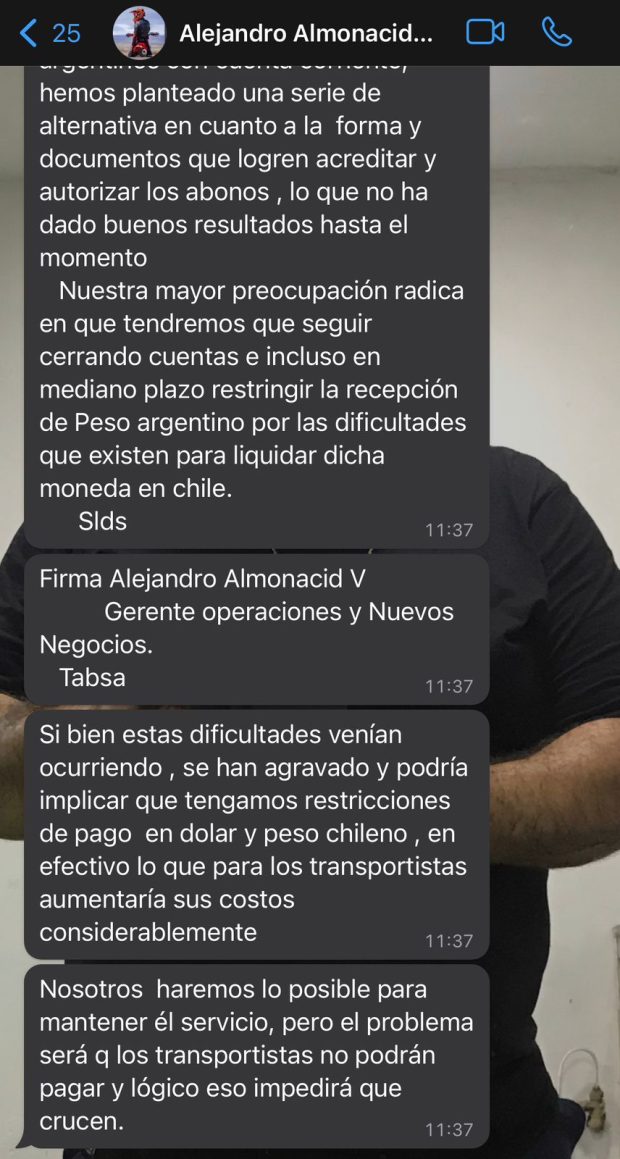Open Alejandro's profile picture

138,33
